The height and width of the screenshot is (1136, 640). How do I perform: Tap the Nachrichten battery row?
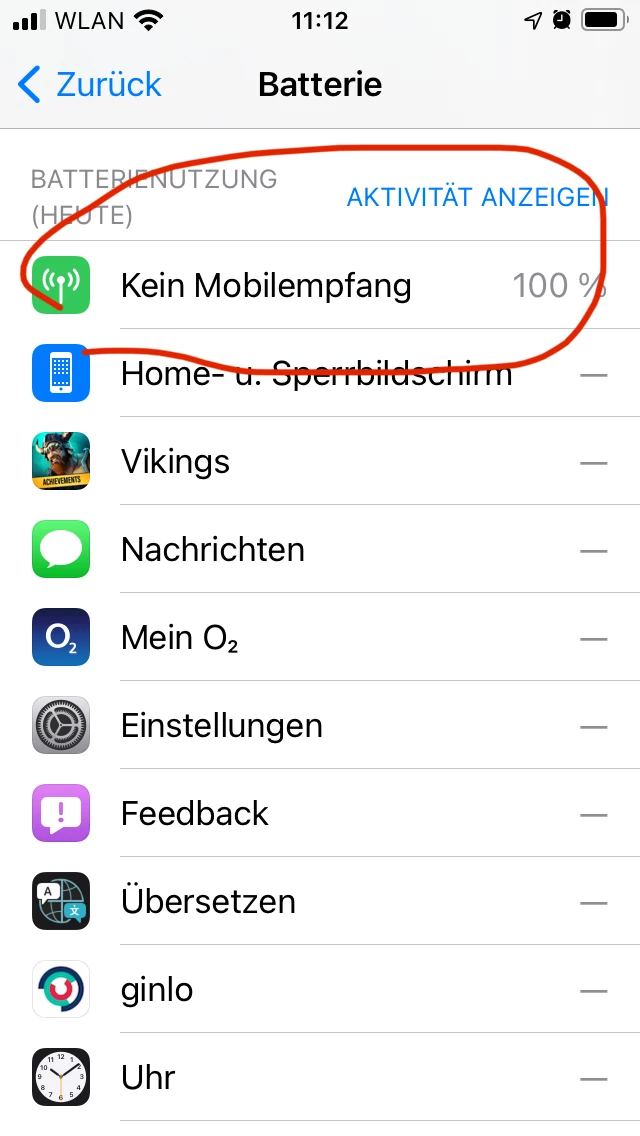[x=320, y=550]
